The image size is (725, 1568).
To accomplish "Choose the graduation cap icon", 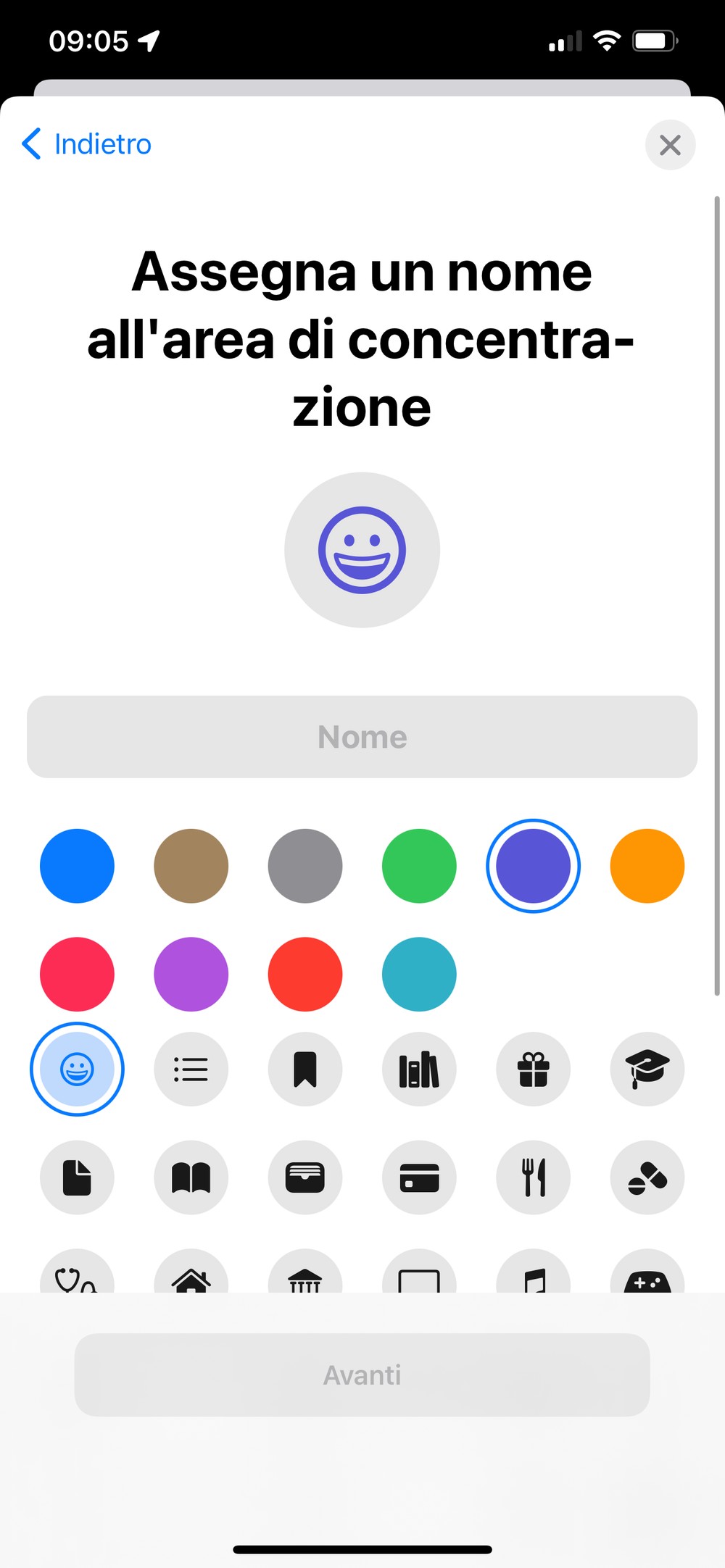I will [647, 1069].
